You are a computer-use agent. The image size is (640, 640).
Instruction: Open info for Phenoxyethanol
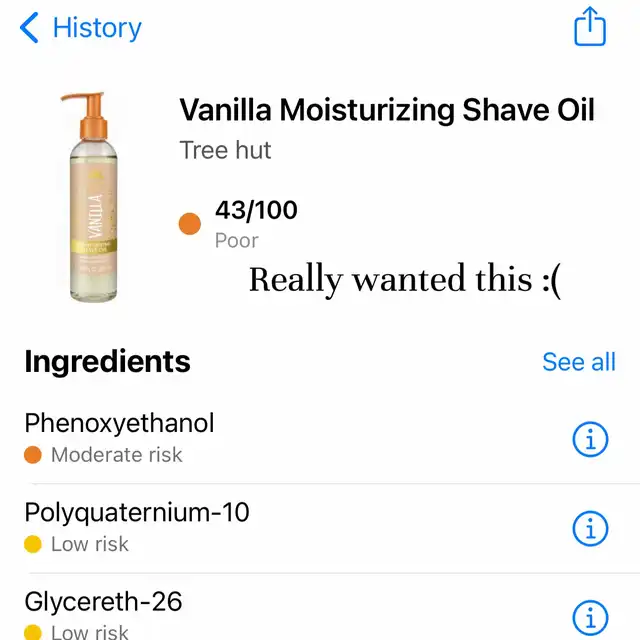pyautogui.click(x=590, y=438)
